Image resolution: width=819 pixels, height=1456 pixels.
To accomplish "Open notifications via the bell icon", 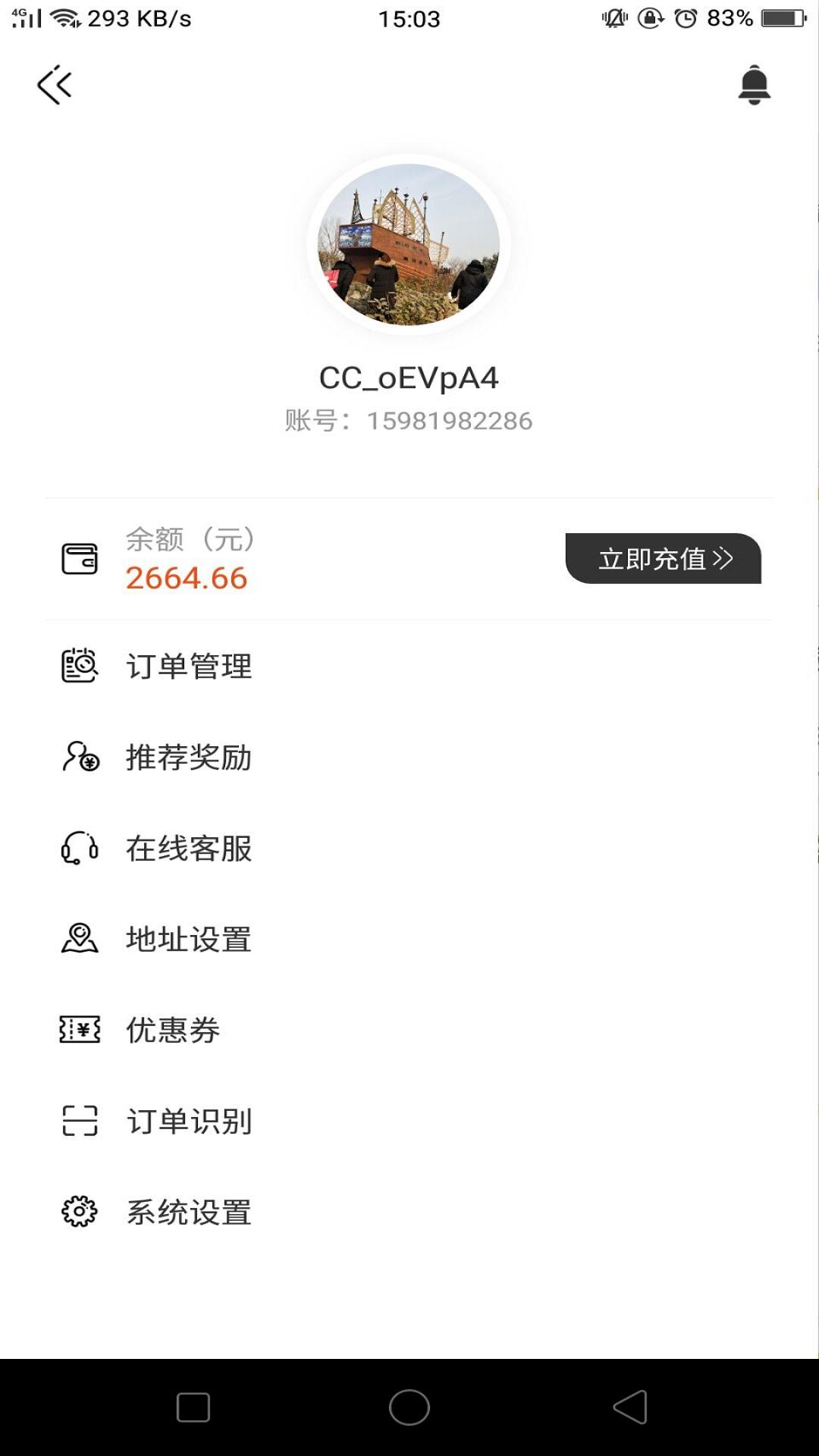I will click(752, 85).
